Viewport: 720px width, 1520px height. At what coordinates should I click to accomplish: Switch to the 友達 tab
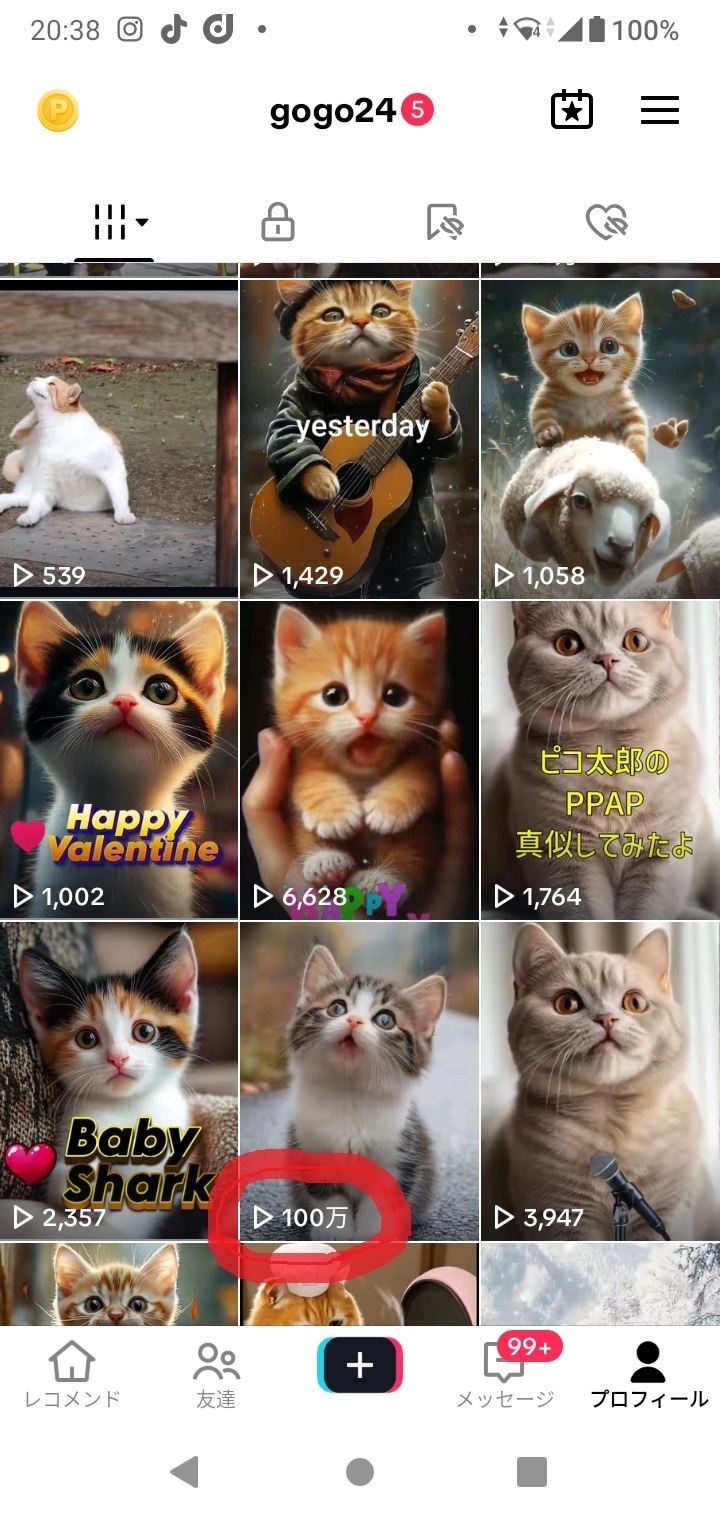click(216, 1375)
